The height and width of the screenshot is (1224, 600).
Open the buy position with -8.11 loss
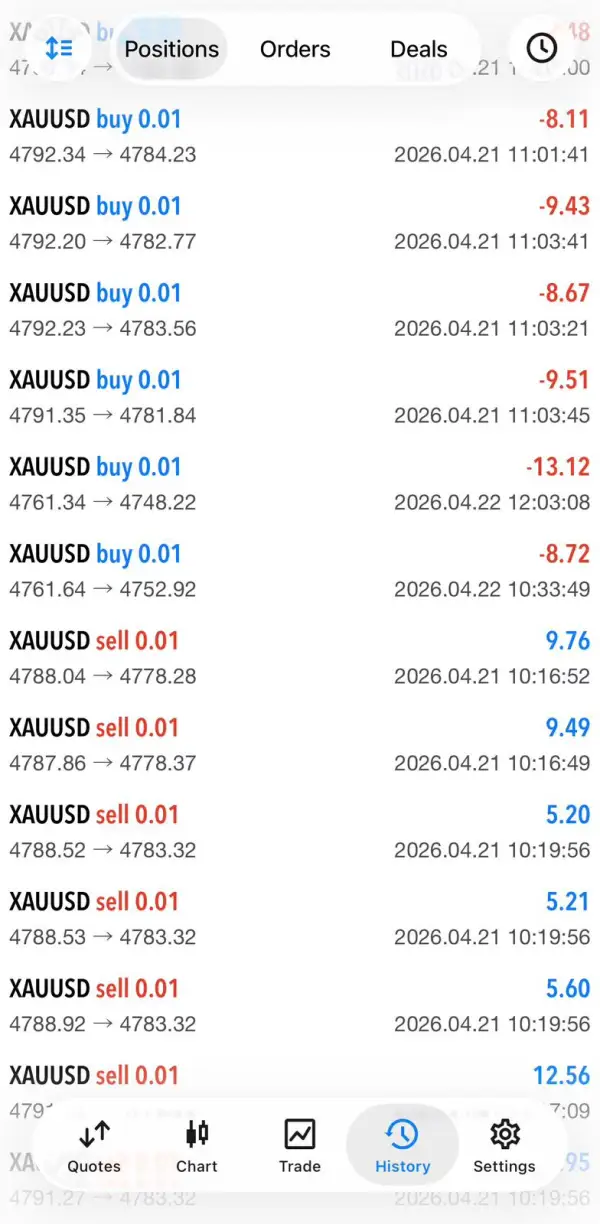(x=300, y=137)
